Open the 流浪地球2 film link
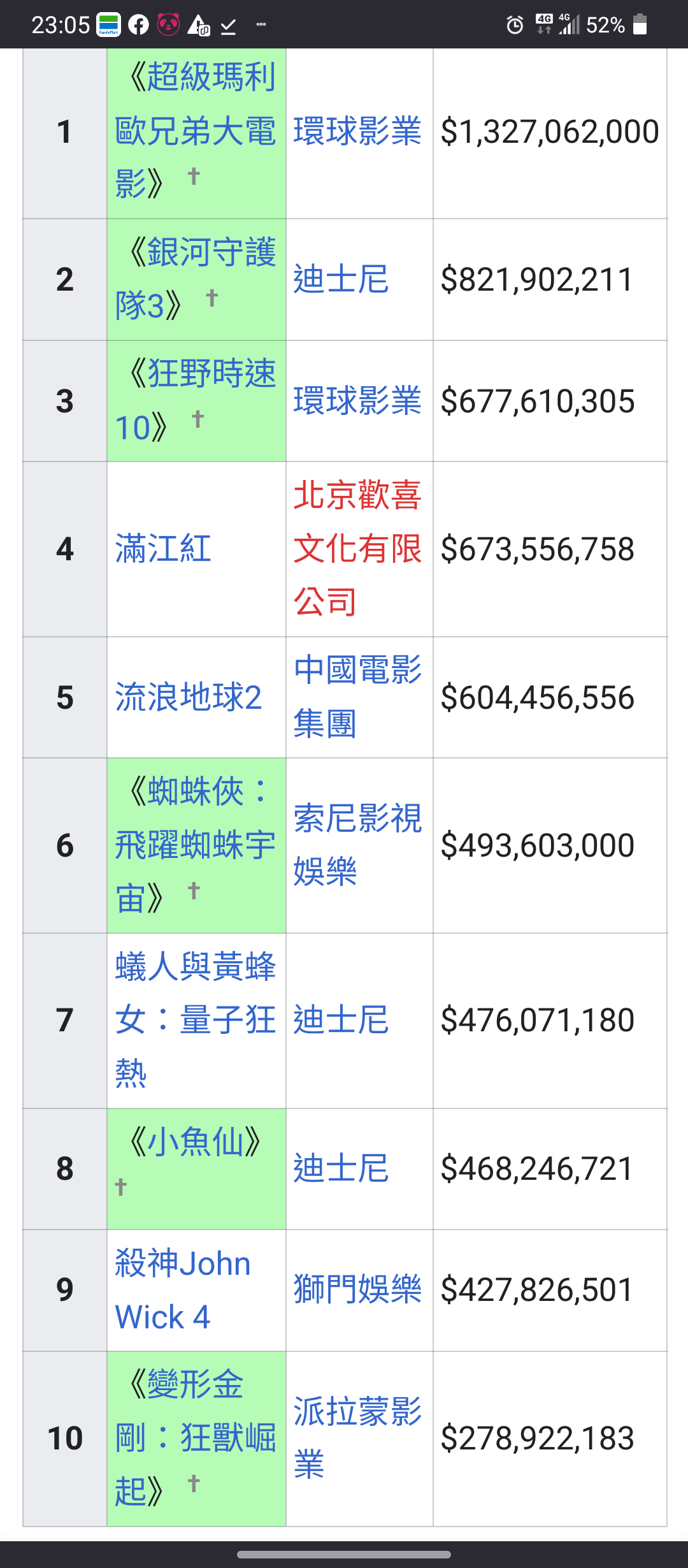 click(x=189, y=697)
